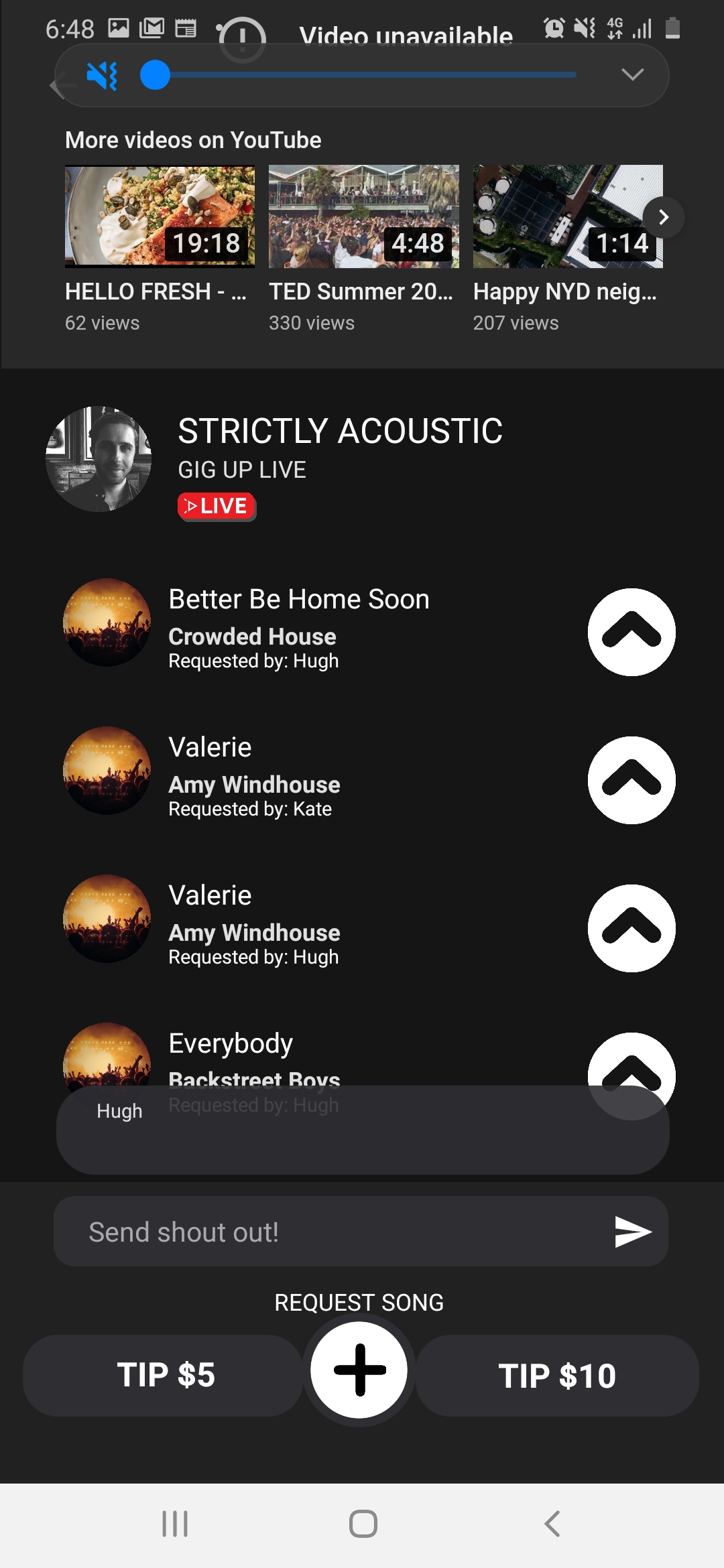724x1568 pixels.
Task: Send the shout out message
Action: (633, 1232)
